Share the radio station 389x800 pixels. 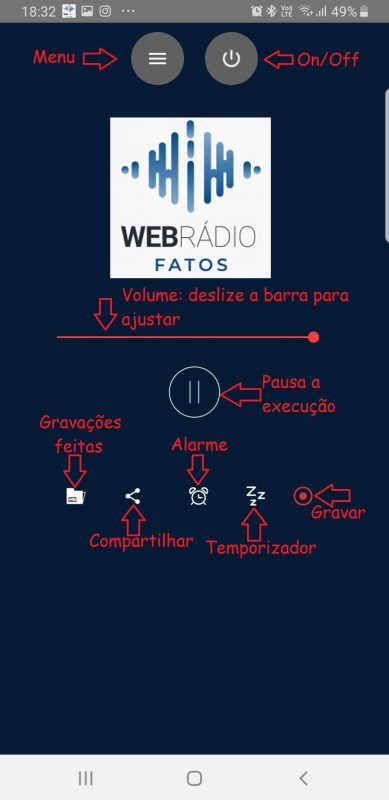(x=132, y=496)
